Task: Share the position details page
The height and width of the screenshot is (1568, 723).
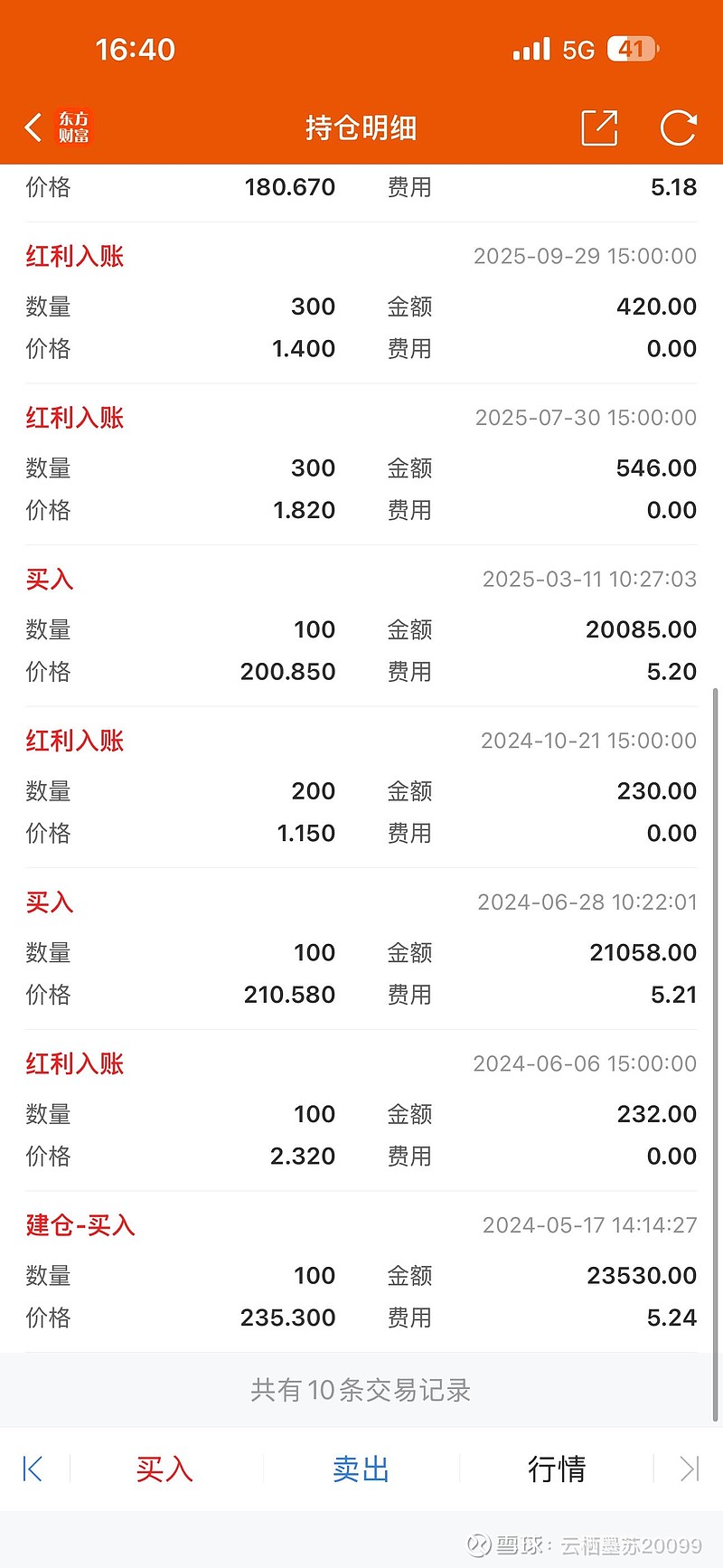Action: pyautogui.click(x=598, y=128)
